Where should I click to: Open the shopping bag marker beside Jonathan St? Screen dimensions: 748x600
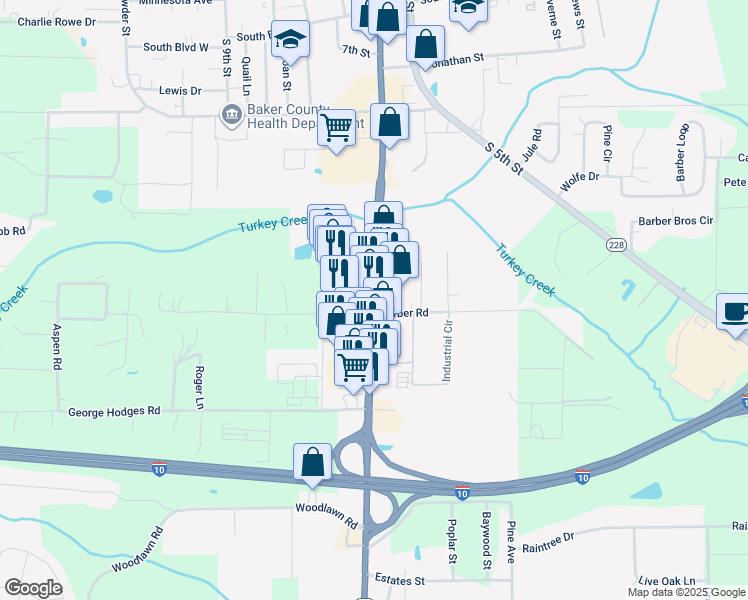(425, 44)
